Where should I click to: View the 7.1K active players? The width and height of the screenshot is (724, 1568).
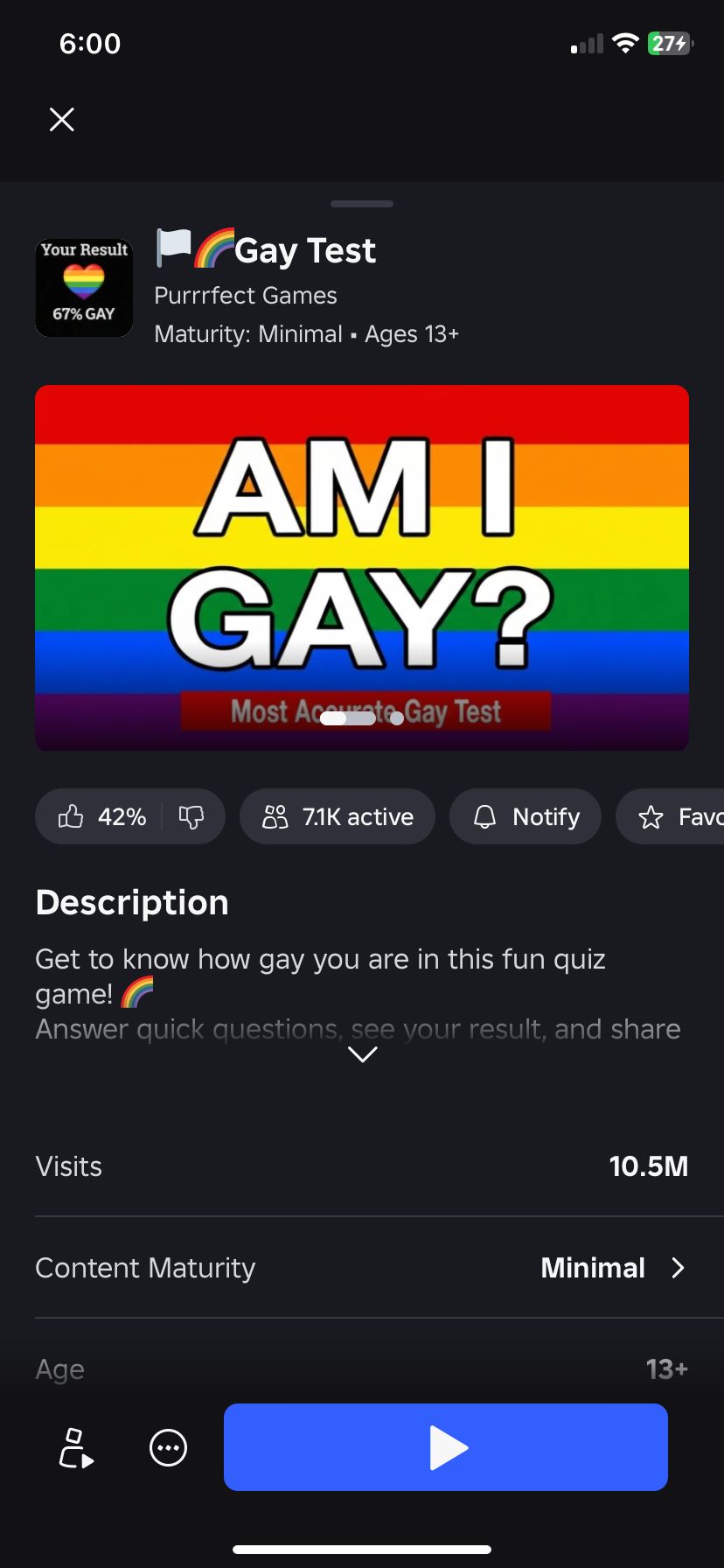(x=337, y=816)
